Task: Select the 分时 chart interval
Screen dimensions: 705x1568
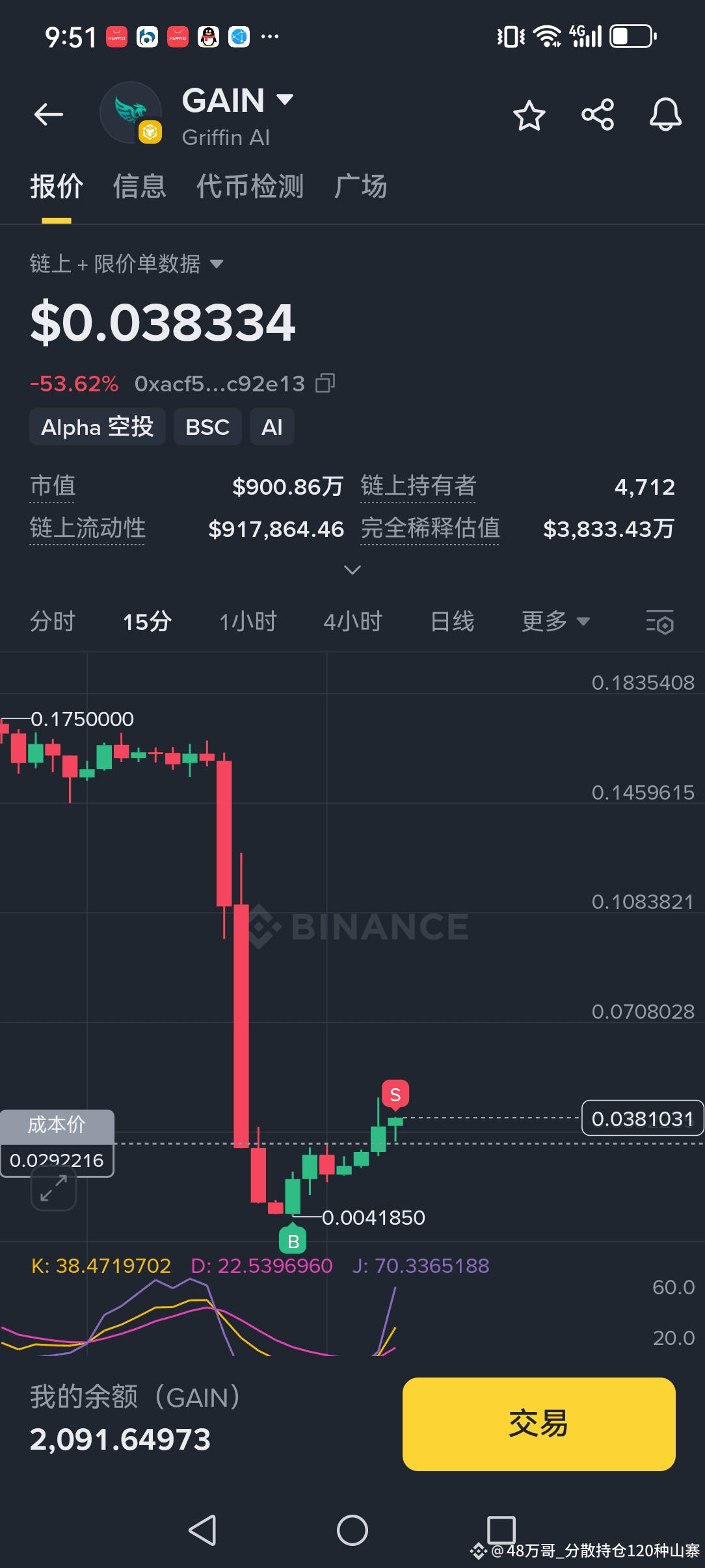Action: (53, 621)
